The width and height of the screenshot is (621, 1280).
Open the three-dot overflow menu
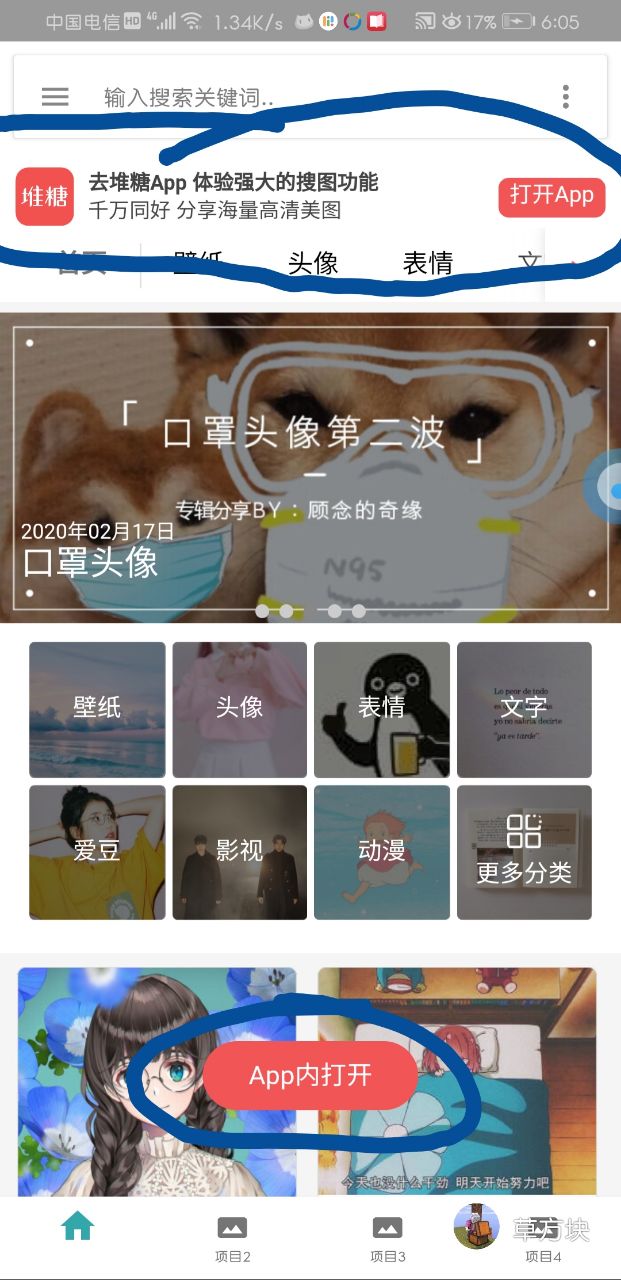(x=566, y=97)
